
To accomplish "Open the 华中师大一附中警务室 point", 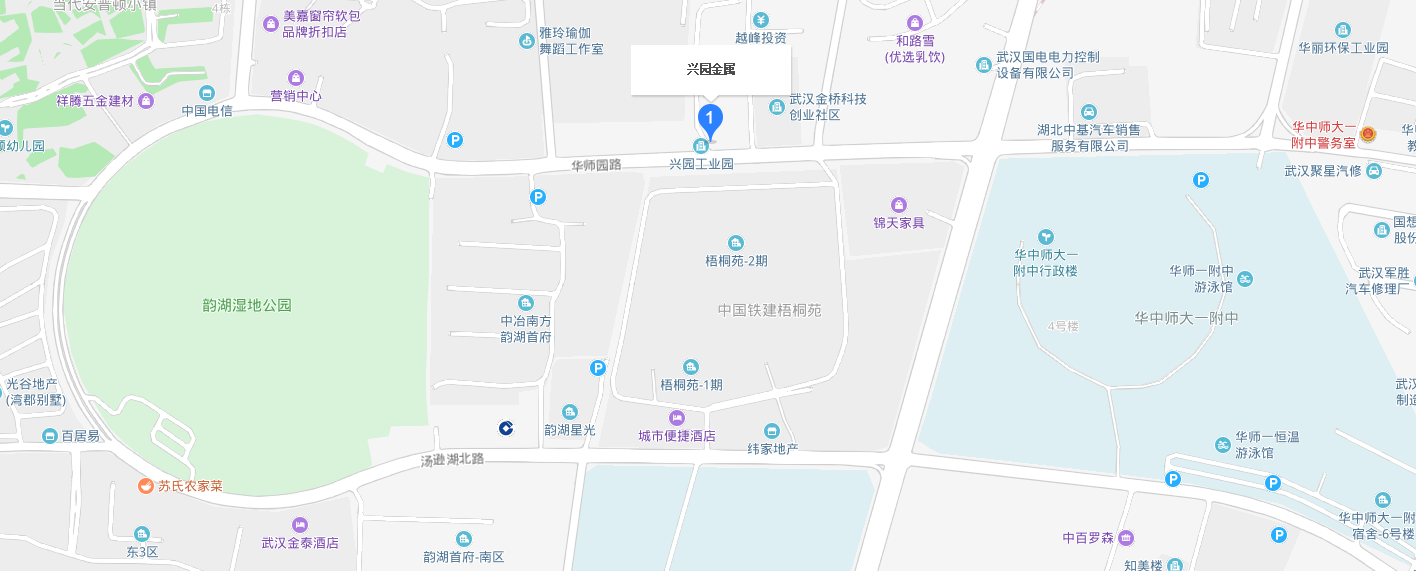I will tap(1367, 134).
